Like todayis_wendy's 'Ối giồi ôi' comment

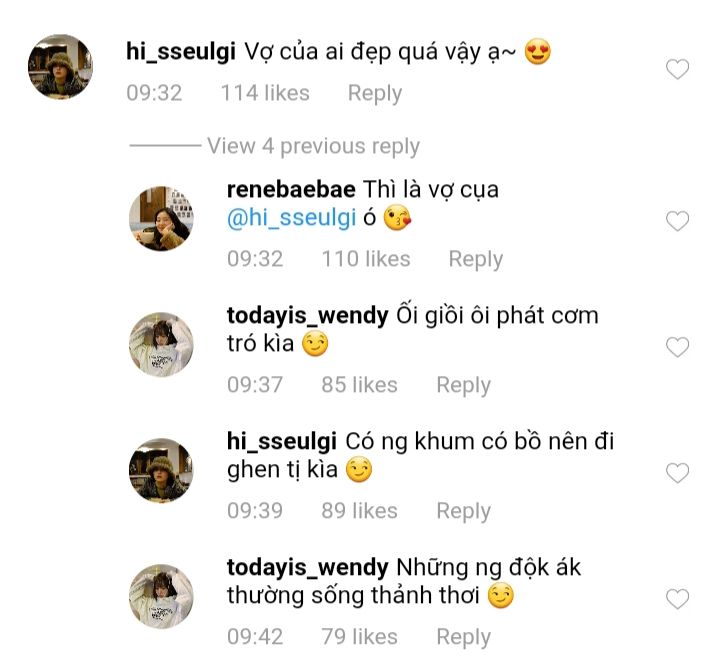pyautogui.click(x=677, y=347)
